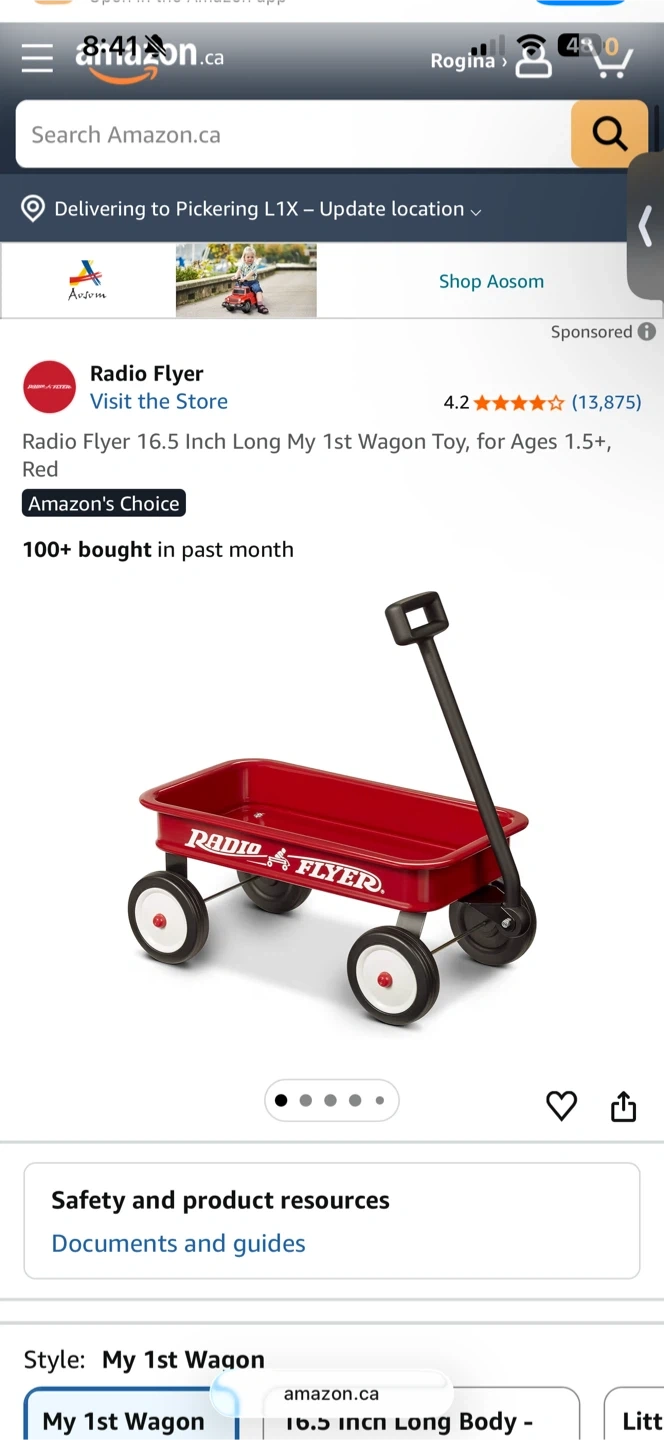Expand the side panel arrow handle

coord(645,227)
